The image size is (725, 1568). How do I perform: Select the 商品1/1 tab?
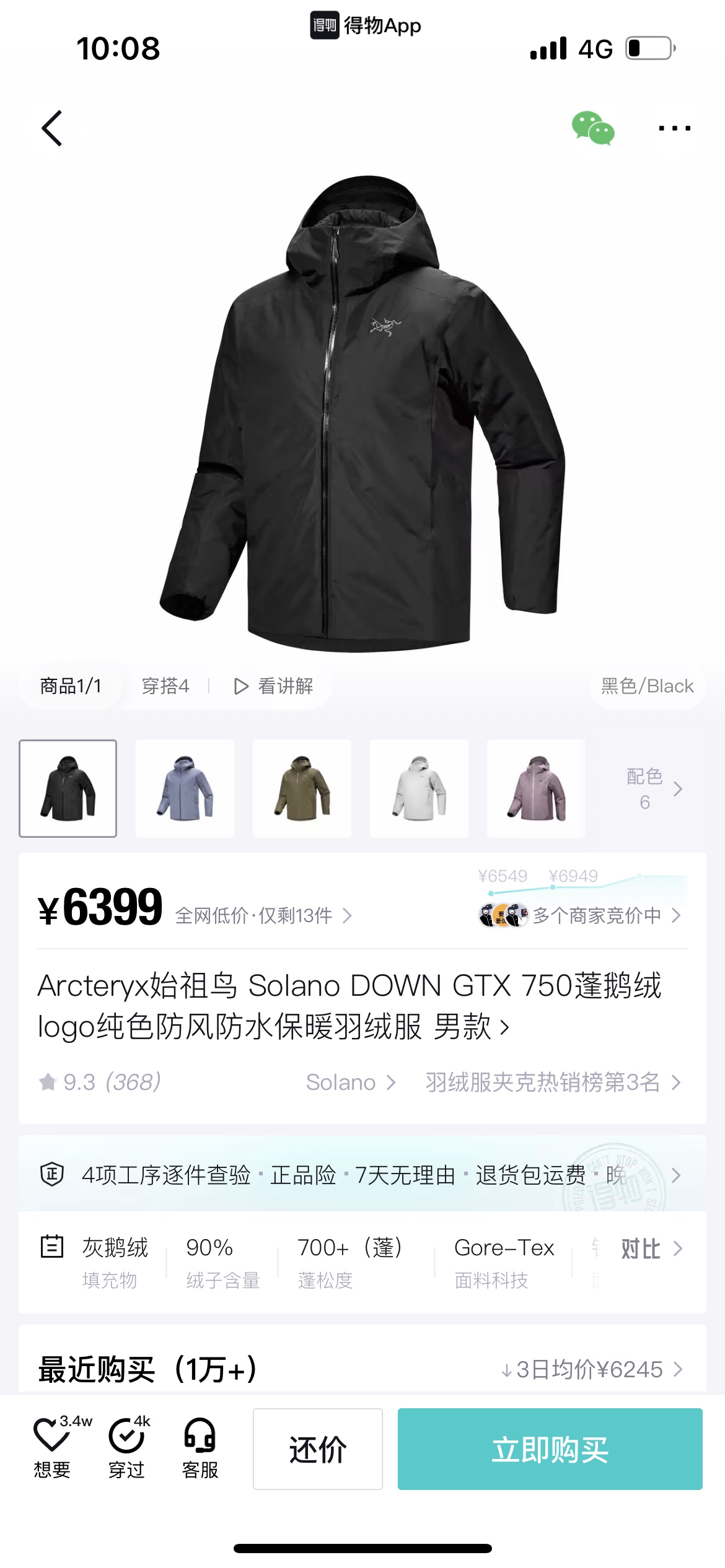[71, 686]
